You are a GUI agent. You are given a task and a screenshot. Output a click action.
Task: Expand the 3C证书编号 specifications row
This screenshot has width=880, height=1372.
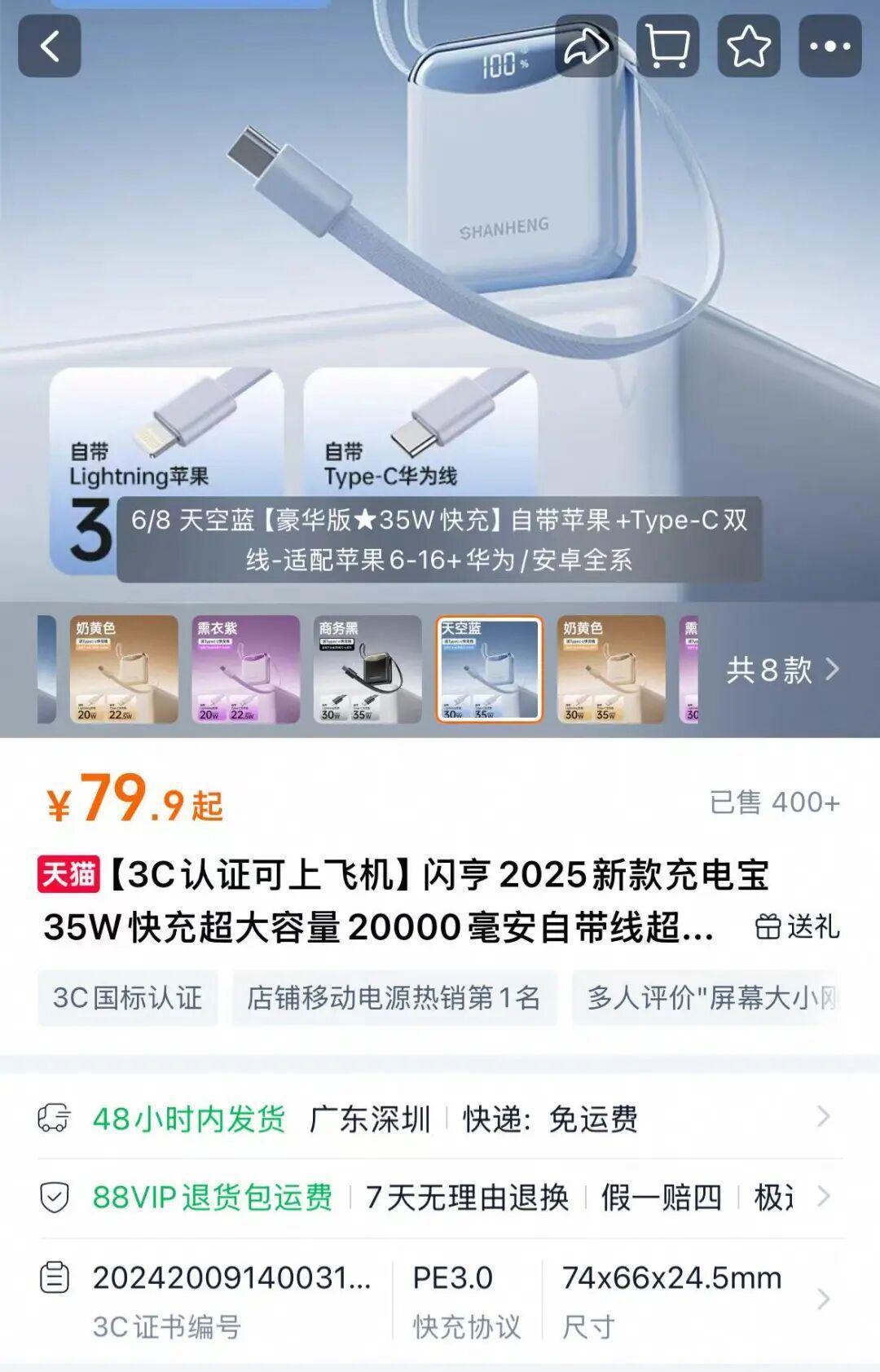[x=440, y=1301]
